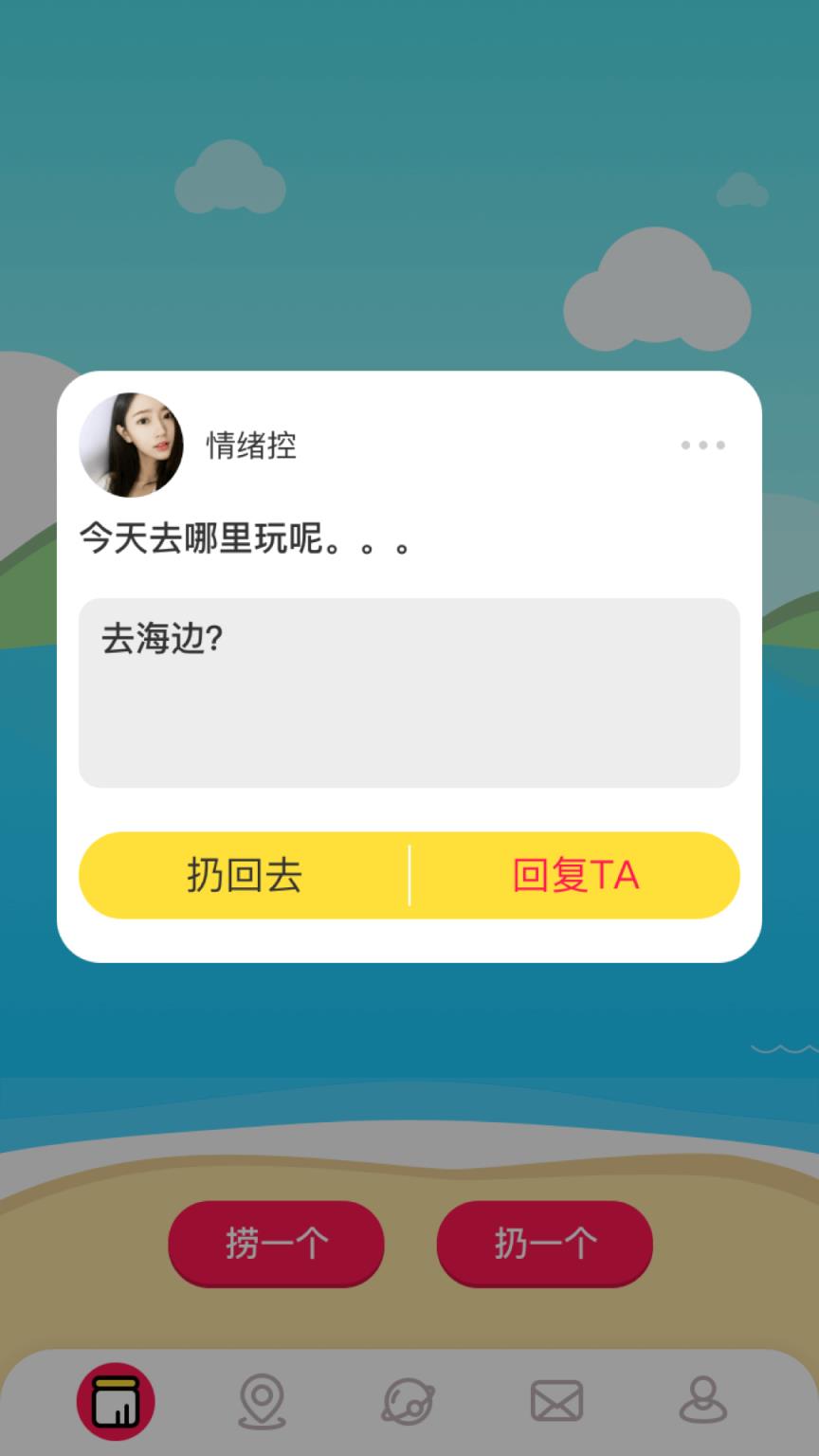Select the username 情绪控
The width and height of the screenshot is (819, 1456).
(x=250, y=446)
